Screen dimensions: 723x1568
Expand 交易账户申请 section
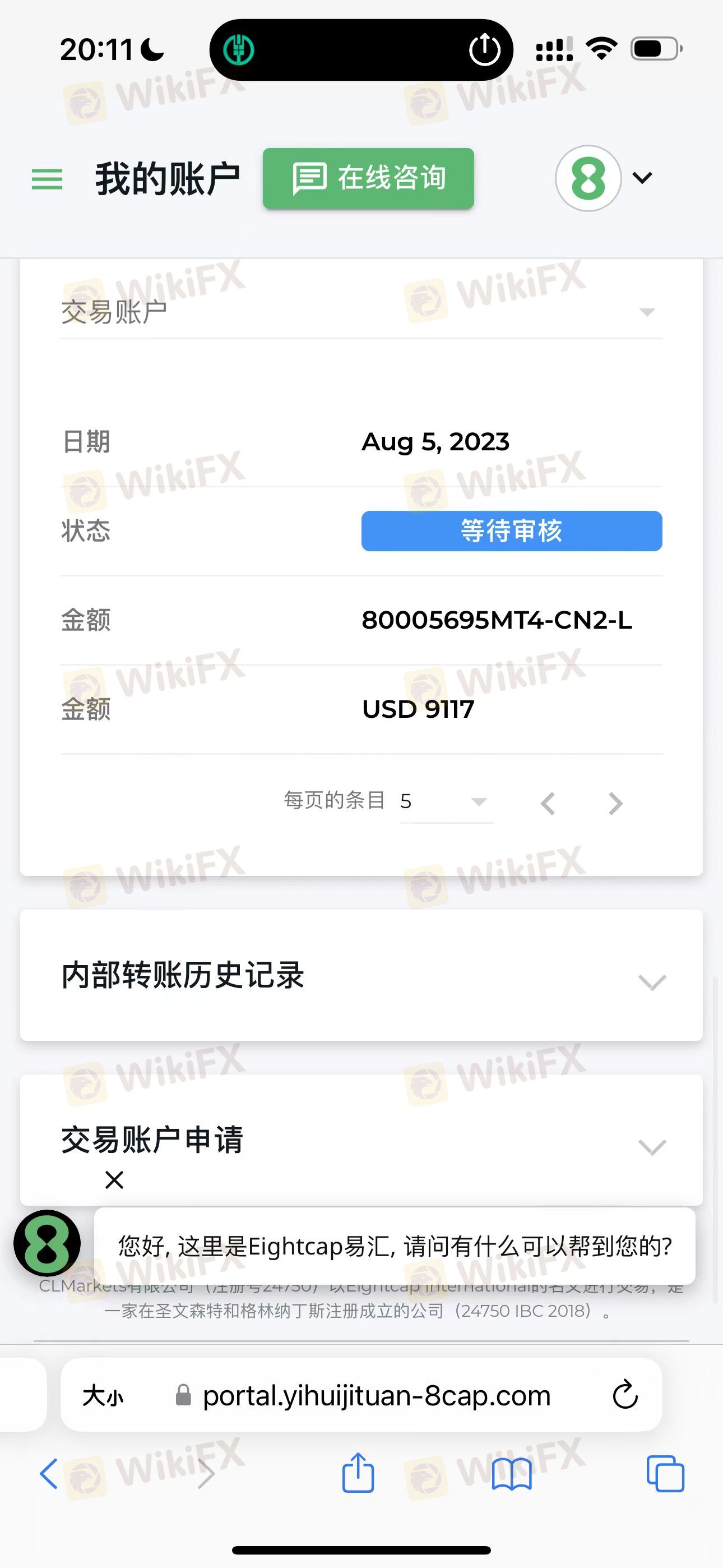[361, 1140]
